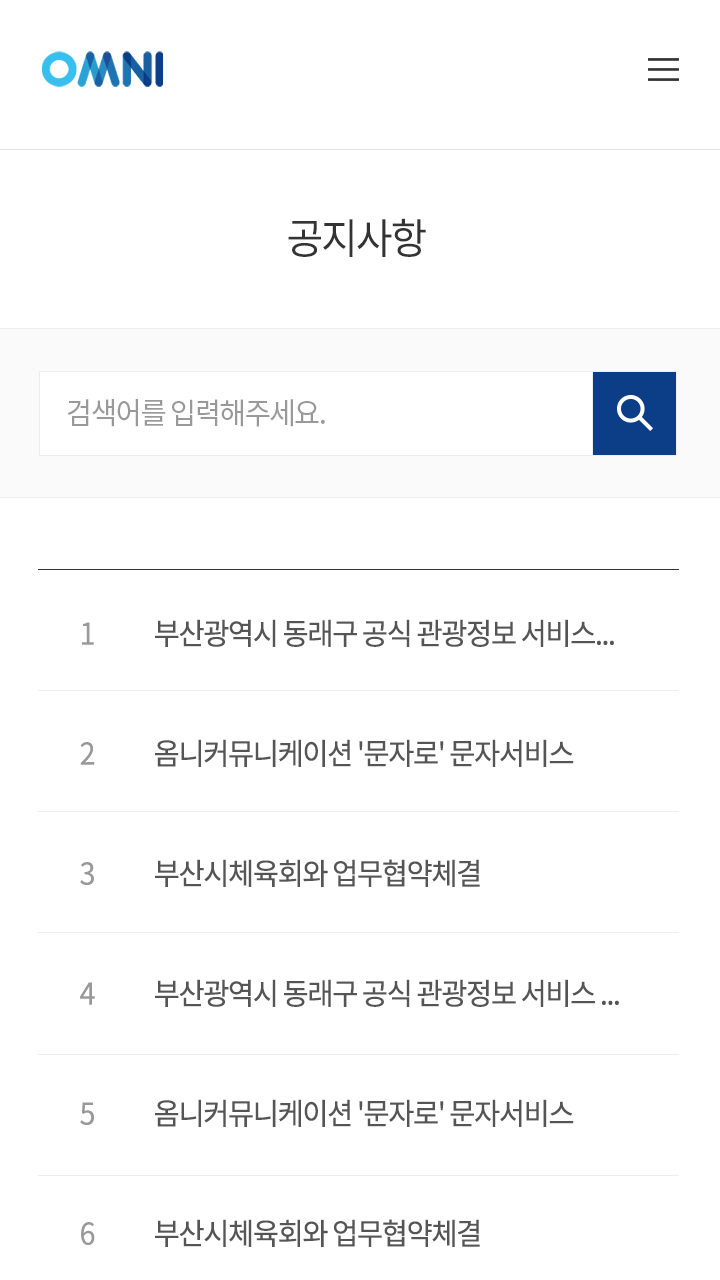
Task: Tap the blue search magnifier button
Action: pos(634,413)
